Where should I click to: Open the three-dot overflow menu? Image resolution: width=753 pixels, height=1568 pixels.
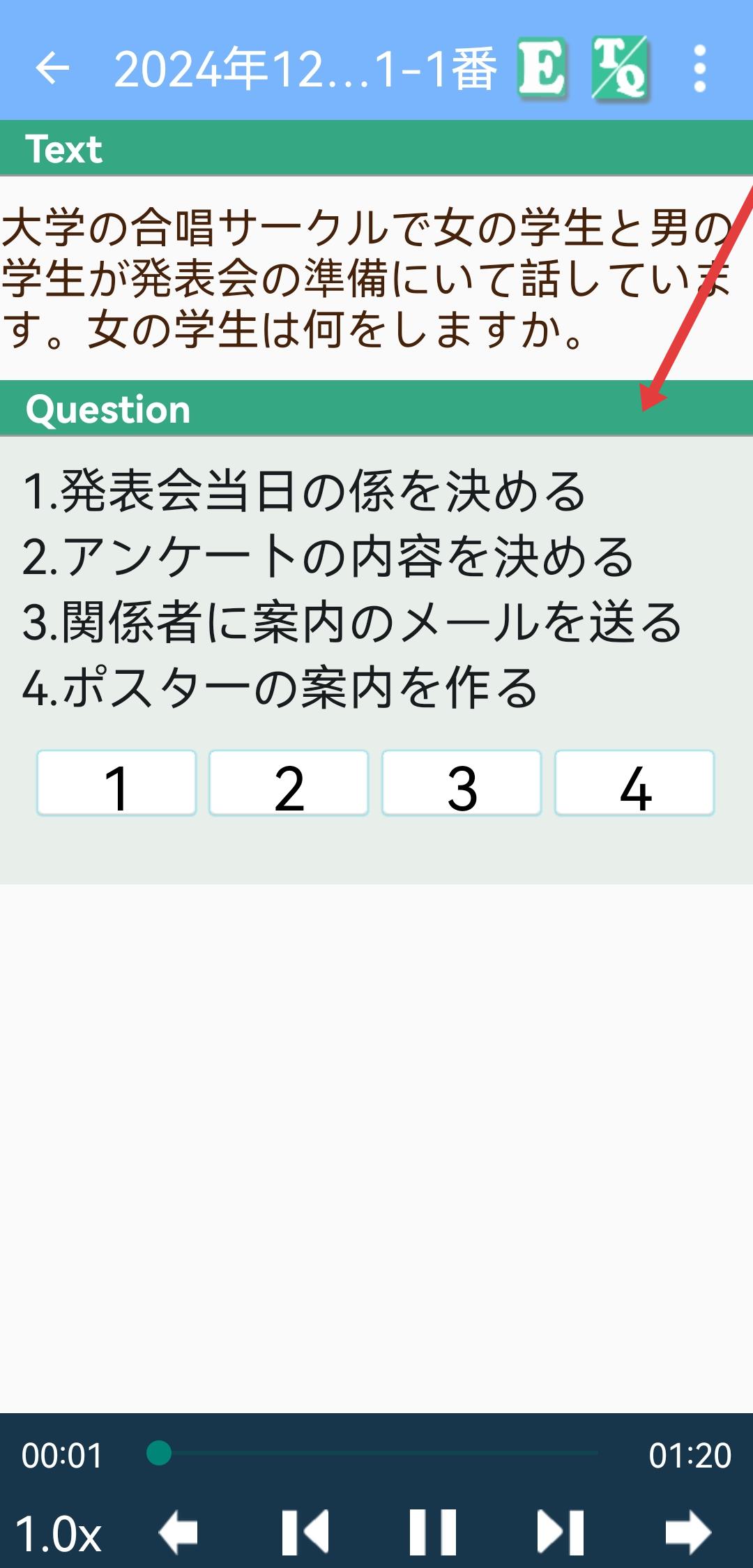pos(699,68)
